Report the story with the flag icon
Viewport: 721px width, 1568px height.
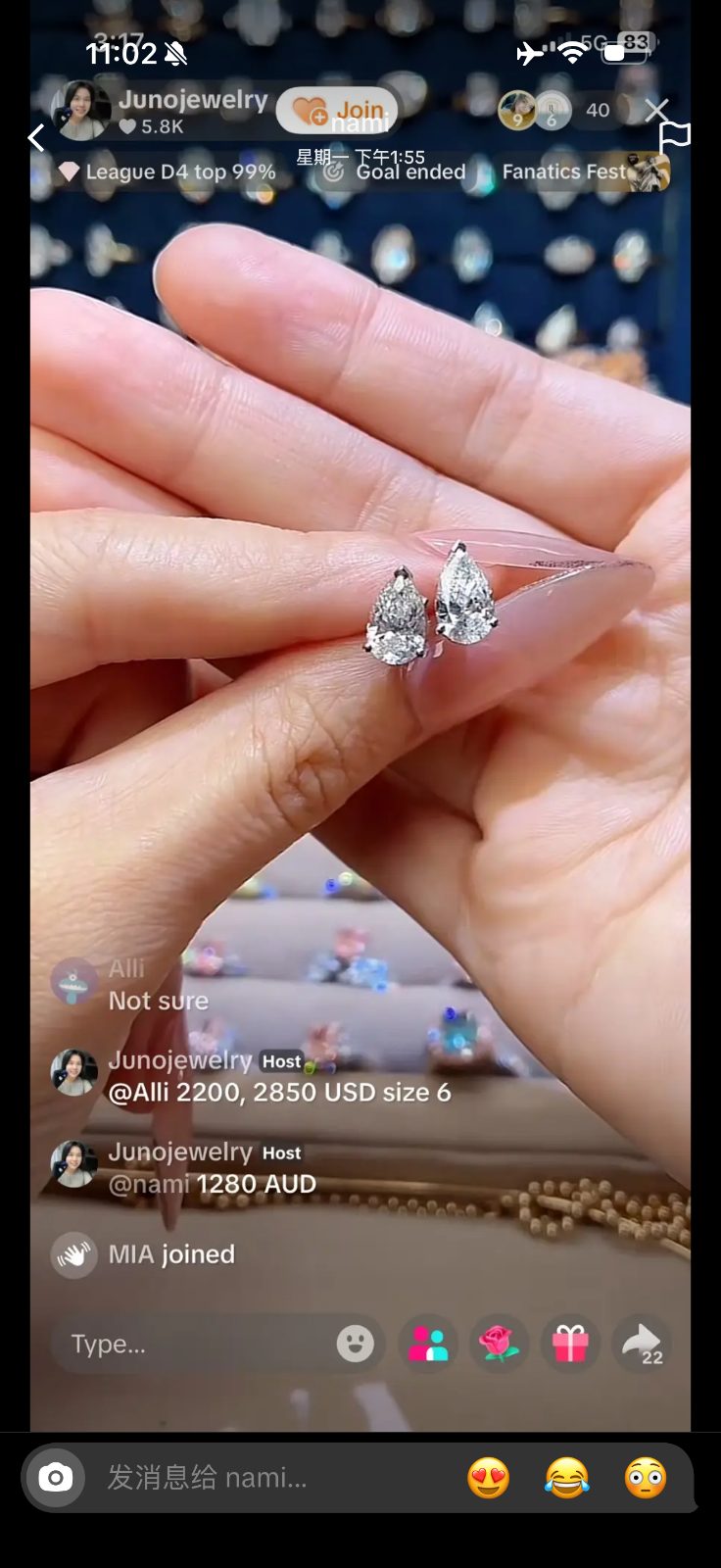pos(675,136)
